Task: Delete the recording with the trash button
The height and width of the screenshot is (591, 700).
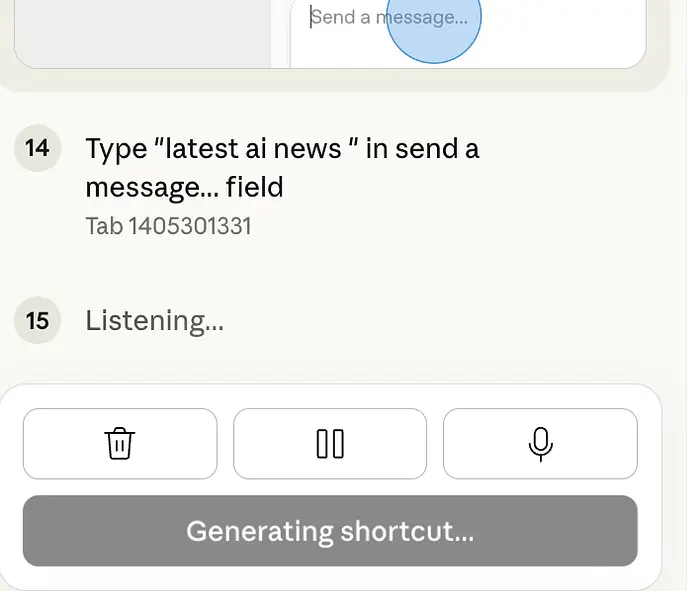Action: [120, 443]
